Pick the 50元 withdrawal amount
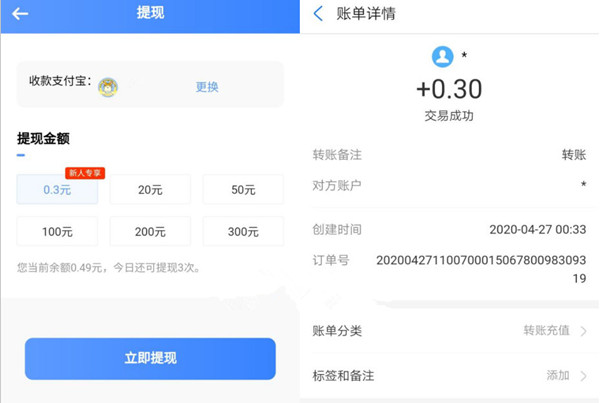 pyautogui.click(x=243, y=189)
